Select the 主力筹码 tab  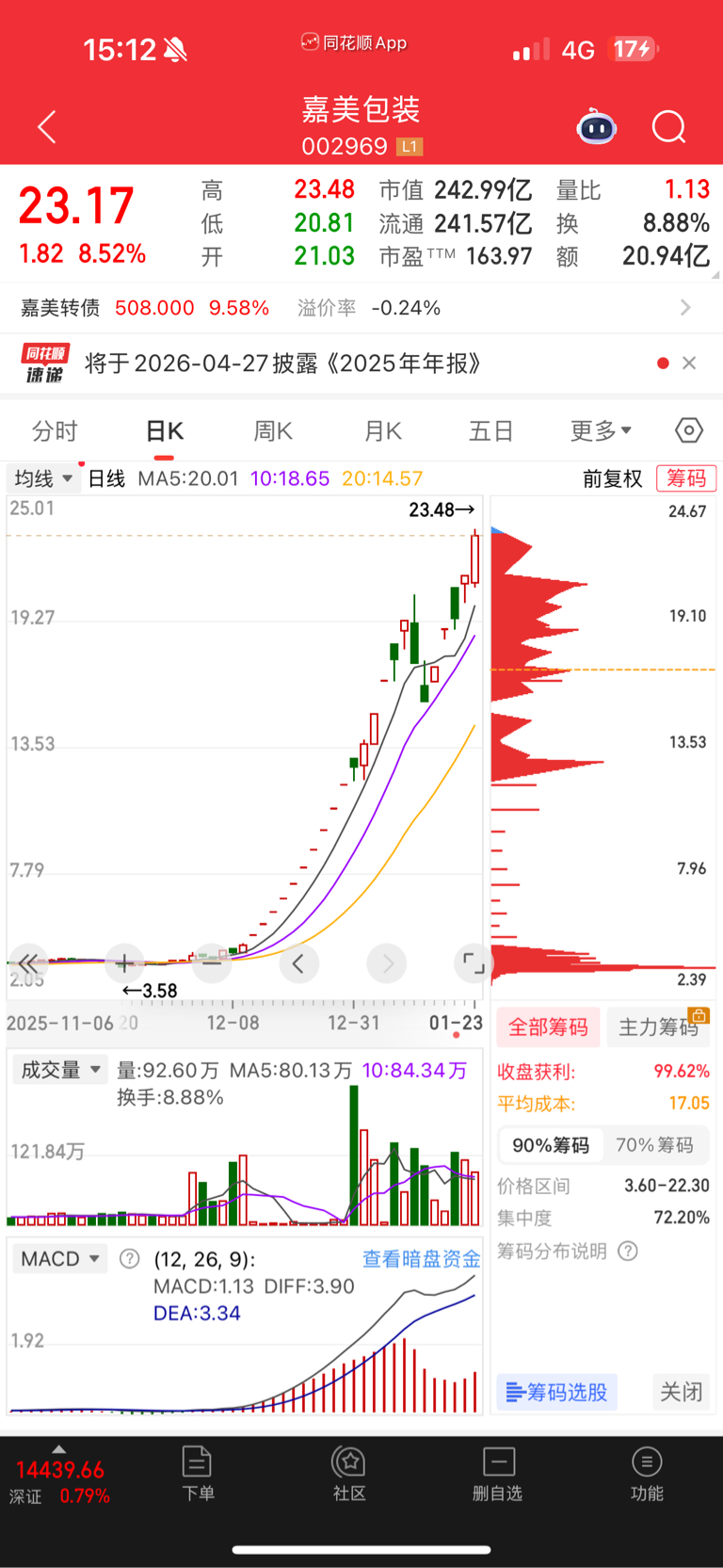[x=658, y=1026]
